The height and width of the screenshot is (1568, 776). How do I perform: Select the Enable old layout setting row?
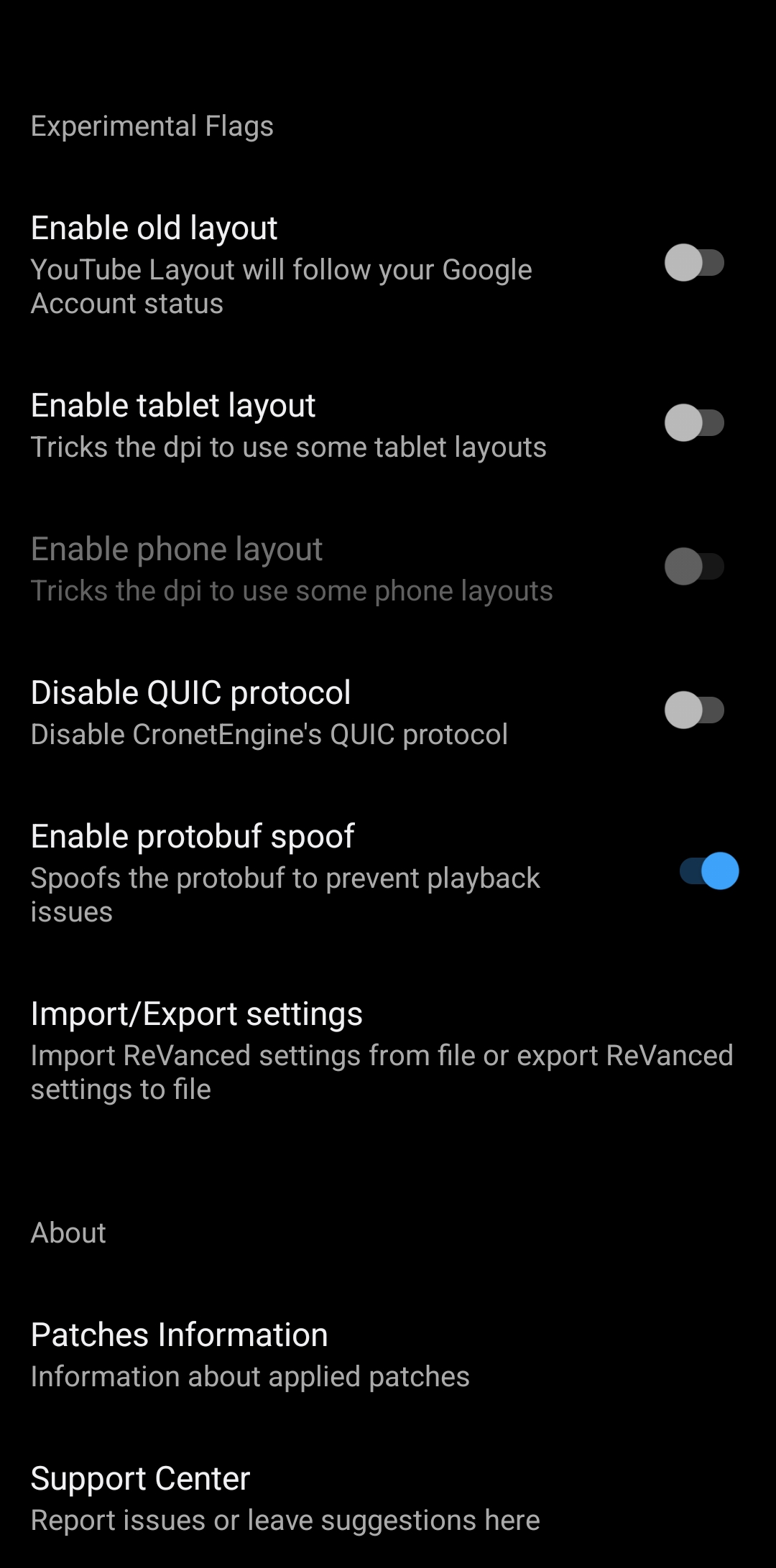[x=154, y=228]
